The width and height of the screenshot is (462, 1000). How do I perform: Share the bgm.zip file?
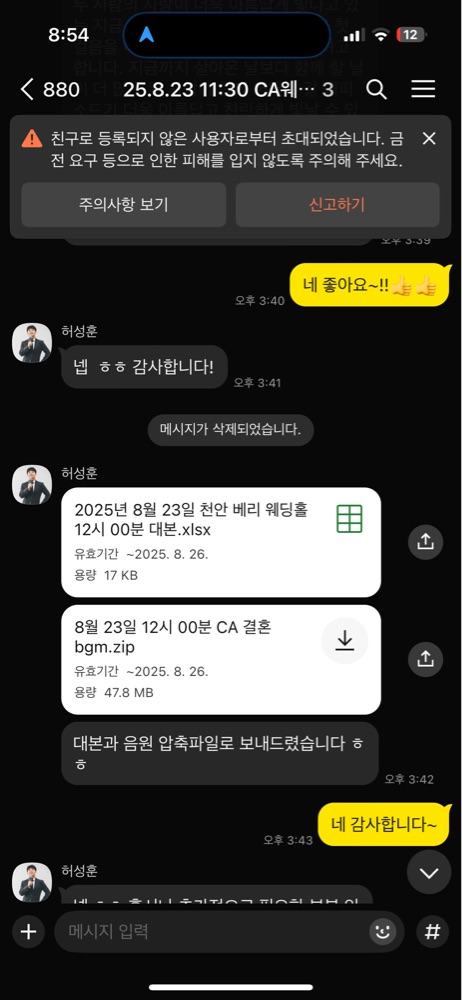click(x=426, y=659)
